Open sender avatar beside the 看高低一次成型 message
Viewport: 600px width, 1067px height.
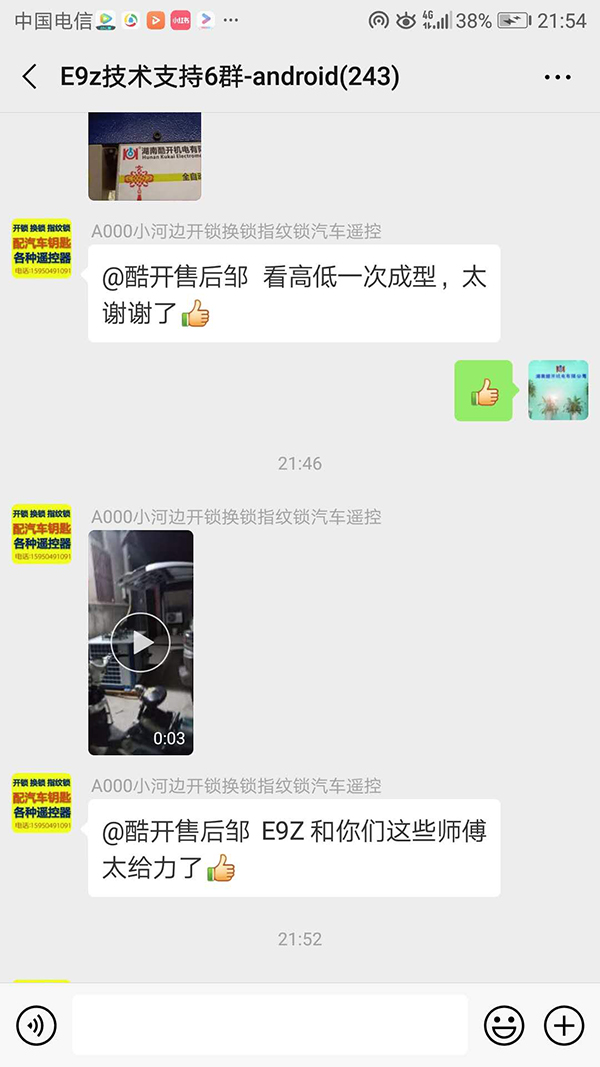[41, 249]
